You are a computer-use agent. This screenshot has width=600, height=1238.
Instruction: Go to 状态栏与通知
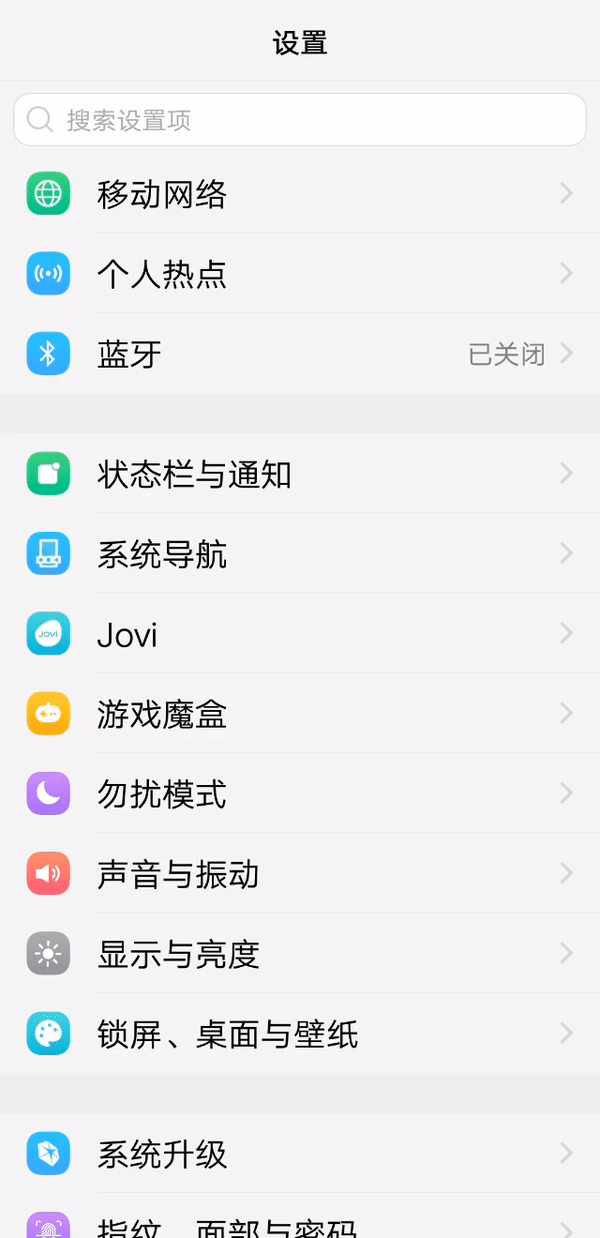click(x=300, y=473)
